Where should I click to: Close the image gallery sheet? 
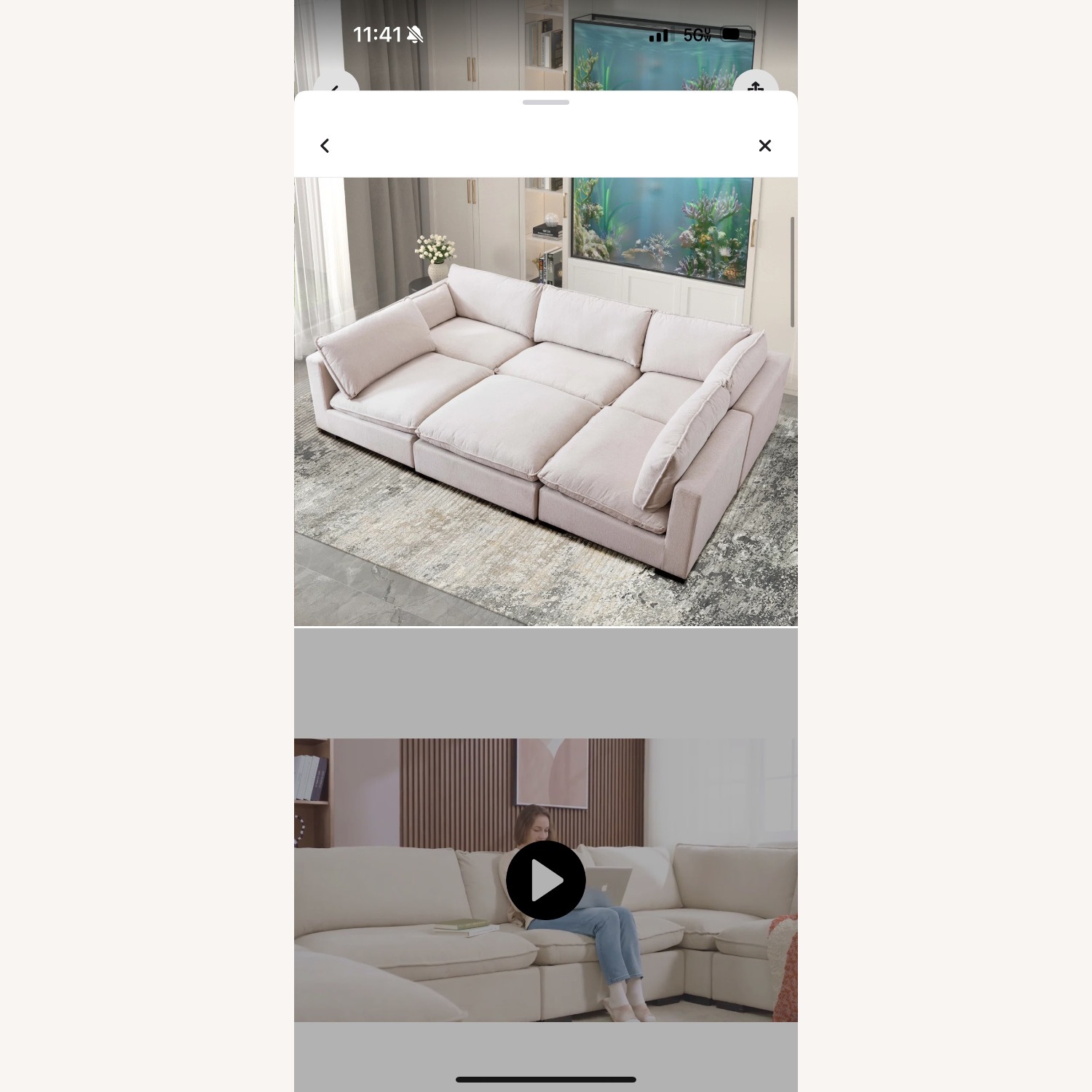[x=764, y=146]
